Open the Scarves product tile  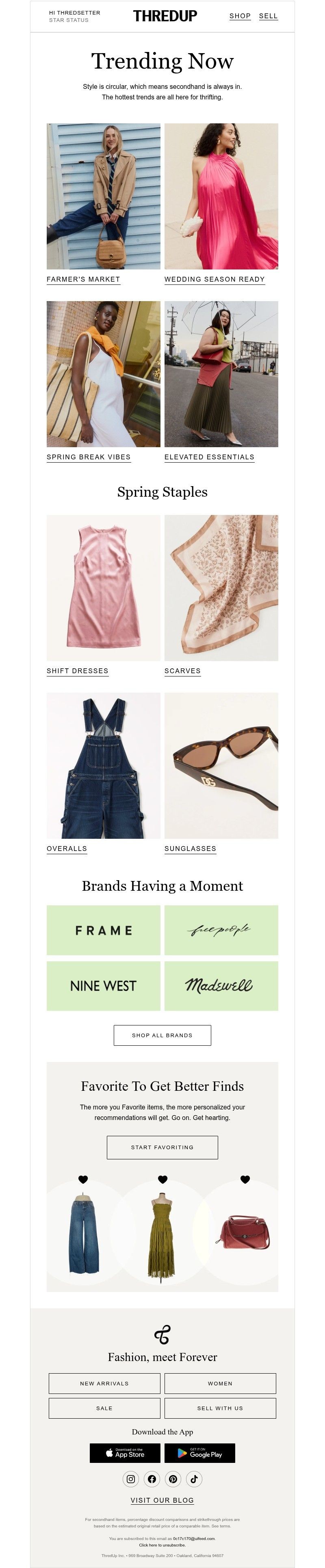click(221, 588)
